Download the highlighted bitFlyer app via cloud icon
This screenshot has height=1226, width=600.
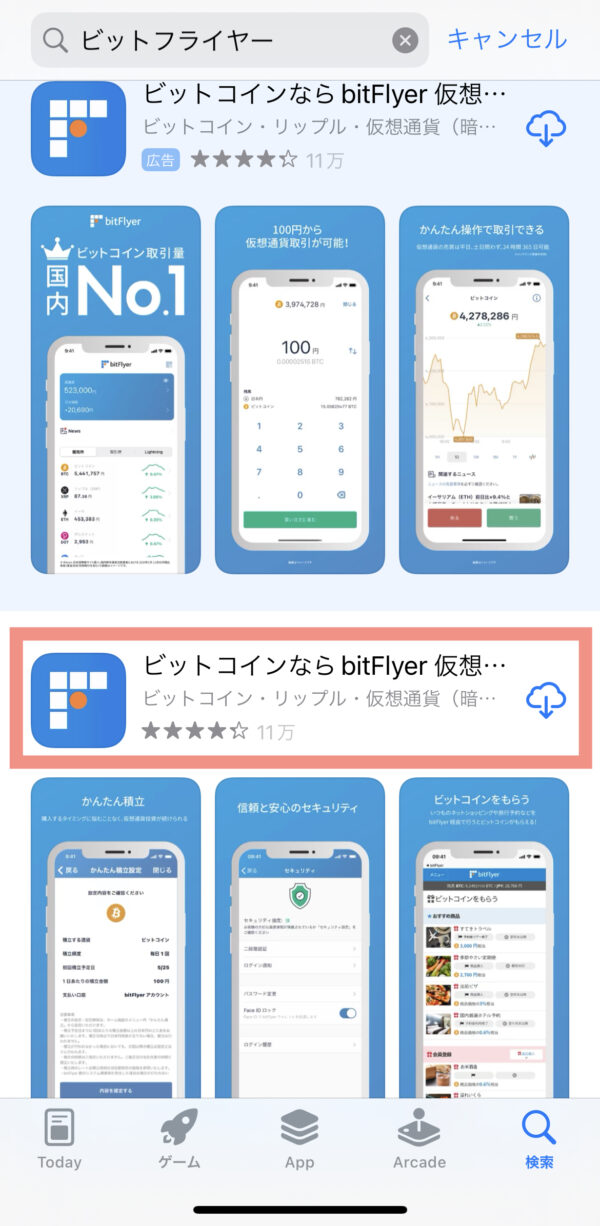545,701
